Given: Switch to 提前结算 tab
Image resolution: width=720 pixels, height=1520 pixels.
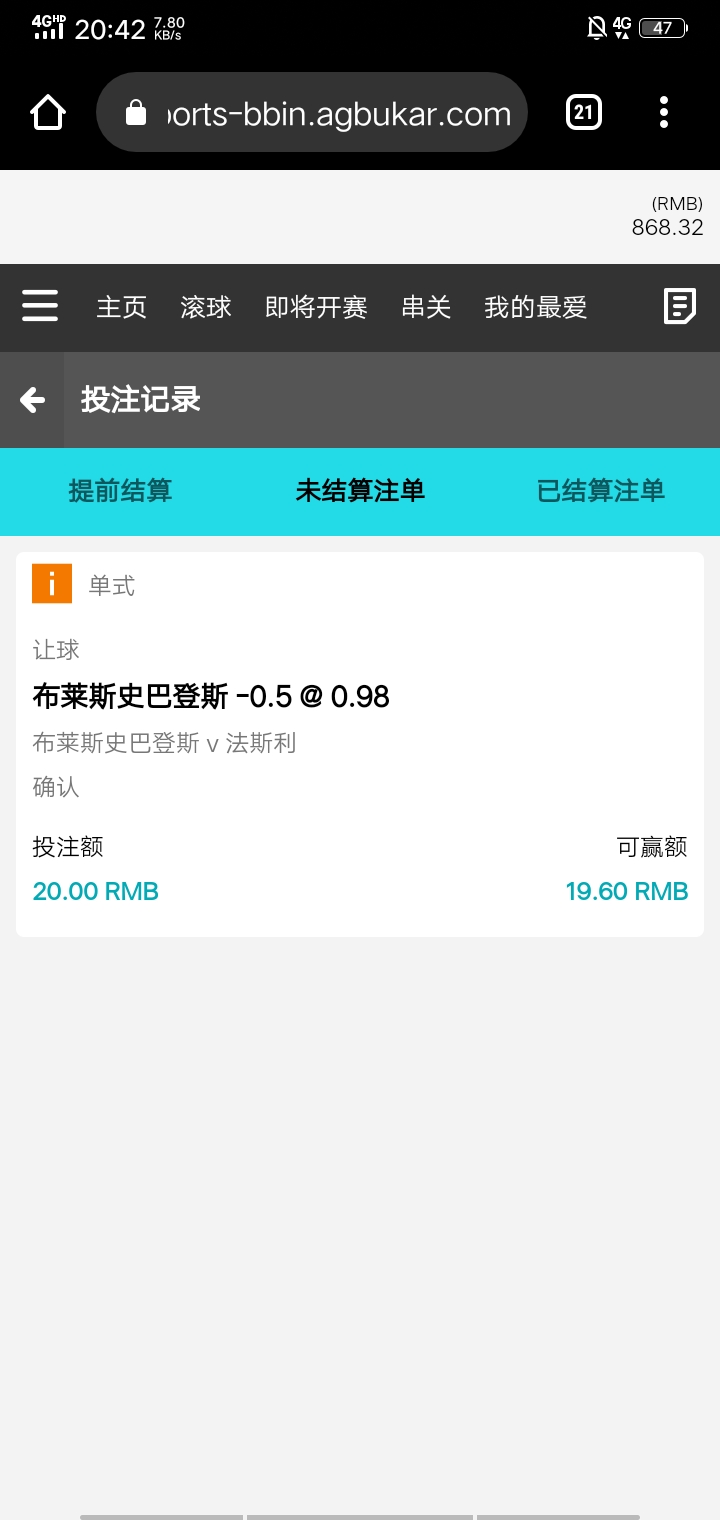Looking at the screenshot, I should (120, 491).
